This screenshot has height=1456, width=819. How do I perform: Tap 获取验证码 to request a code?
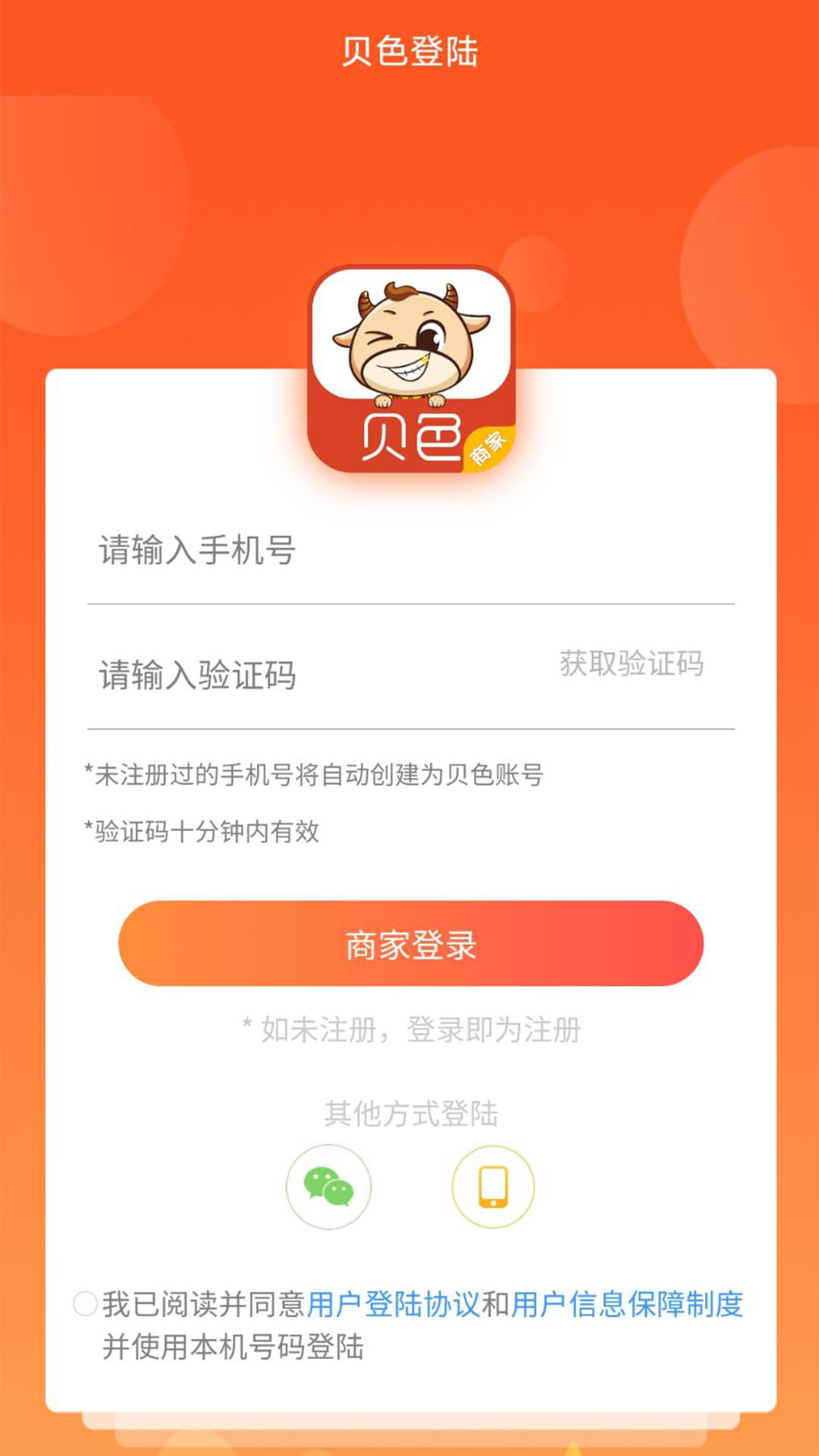tap(631, 664)
